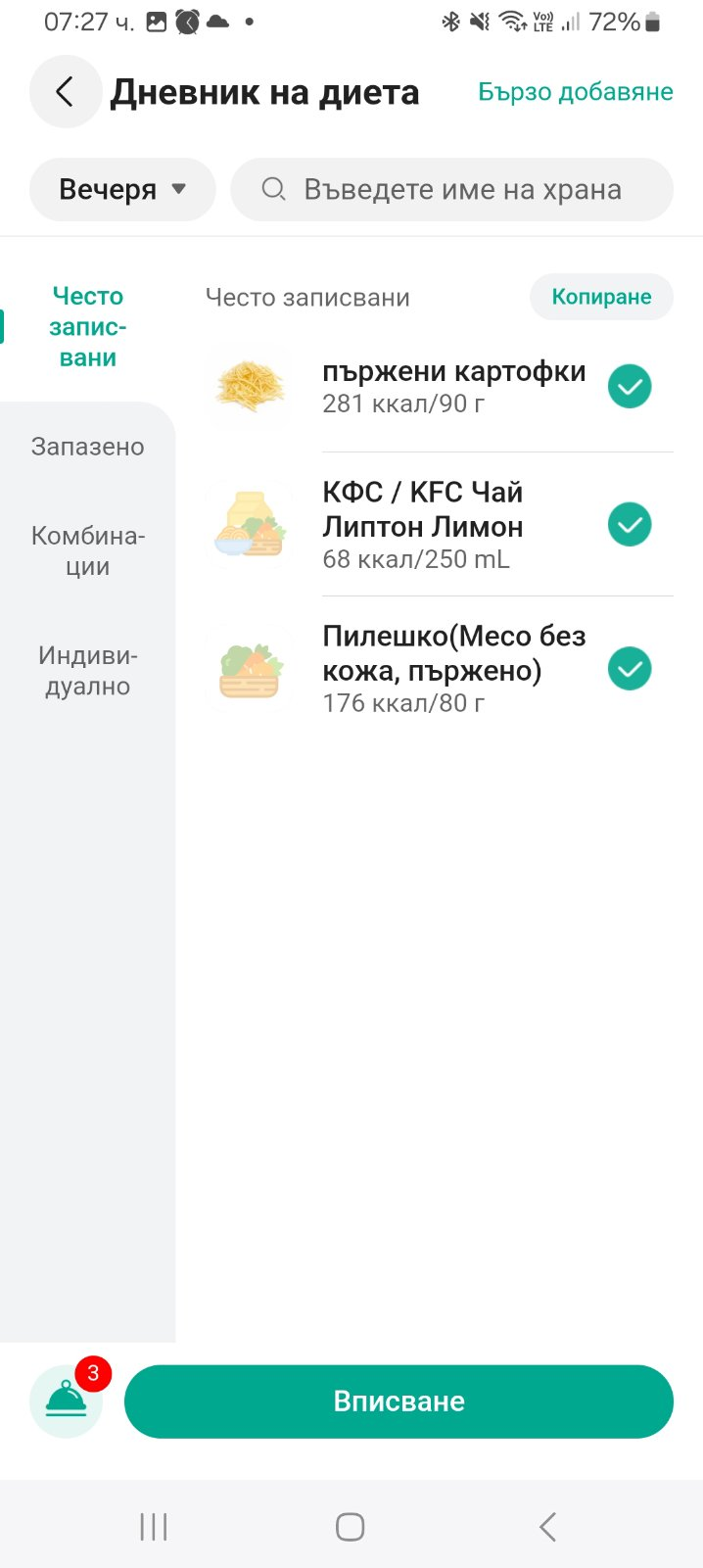Switch to the Запазено tab

point(88,447)
